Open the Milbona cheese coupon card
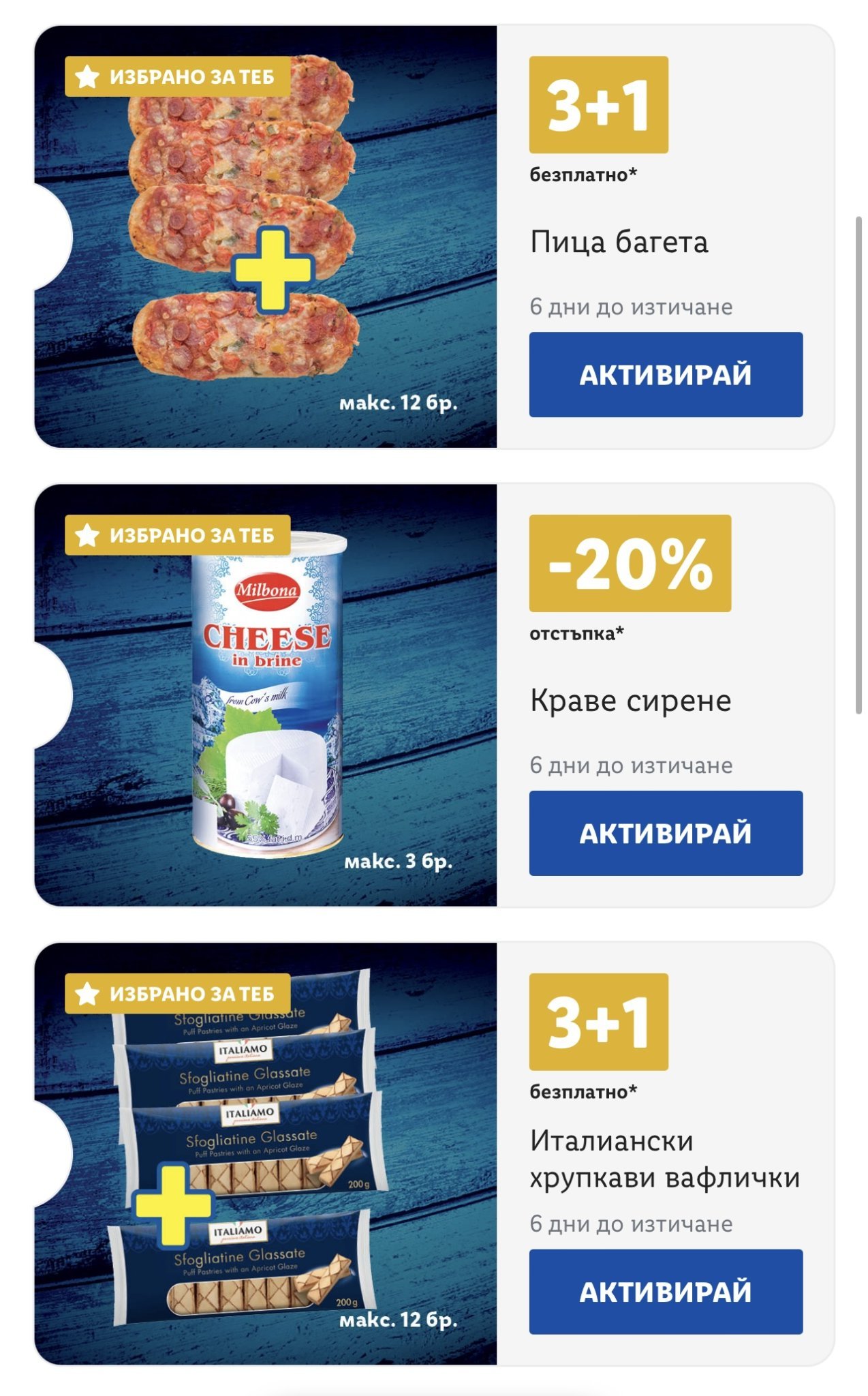868x1396 pixels. coord(266,695)
